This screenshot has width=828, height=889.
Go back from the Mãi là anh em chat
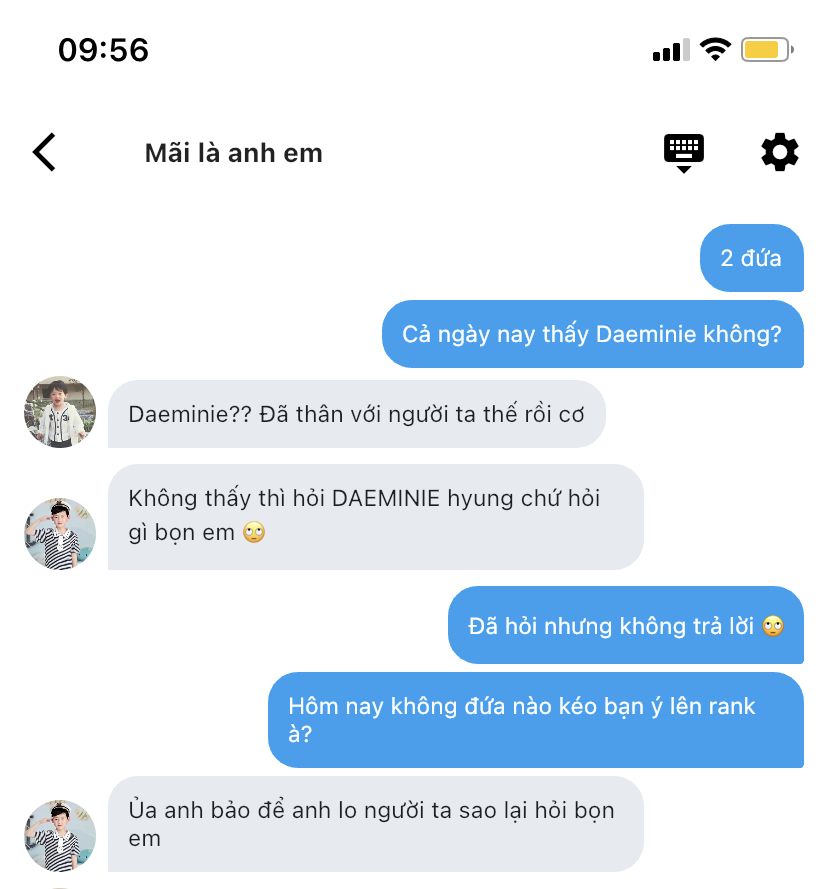(44, 153)
